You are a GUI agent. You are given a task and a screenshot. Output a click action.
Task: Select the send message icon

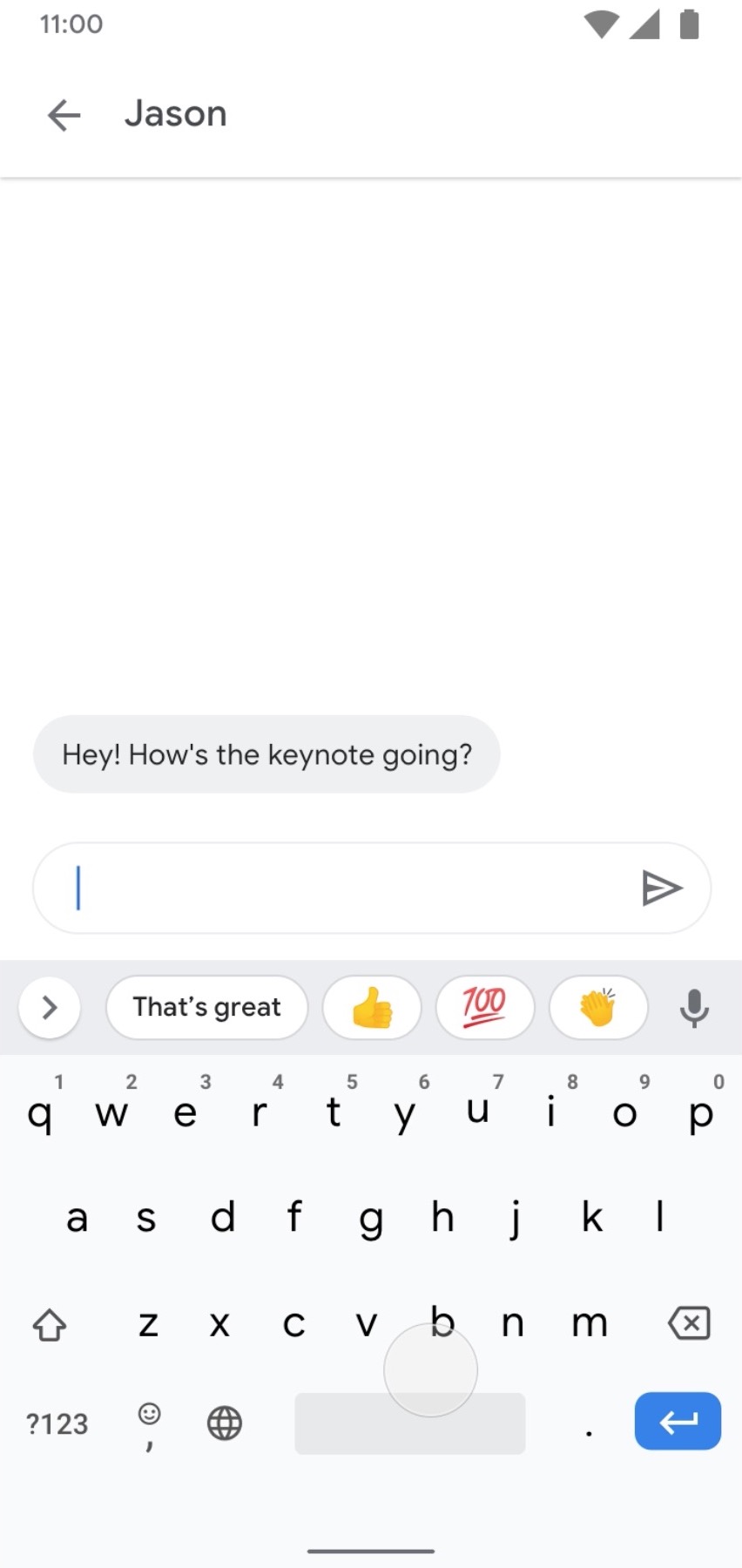tap(664, 888)
